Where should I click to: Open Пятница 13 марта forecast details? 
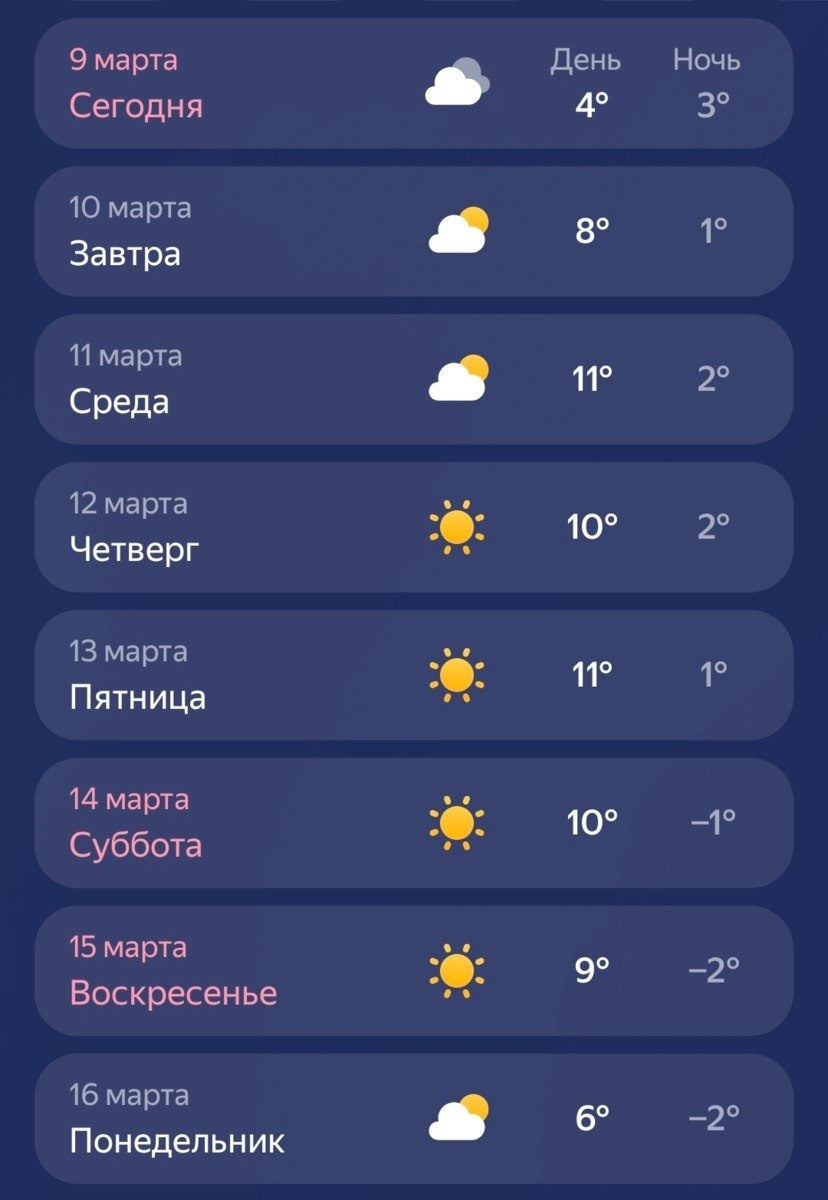pyautogui.click(x=414, y=675)
